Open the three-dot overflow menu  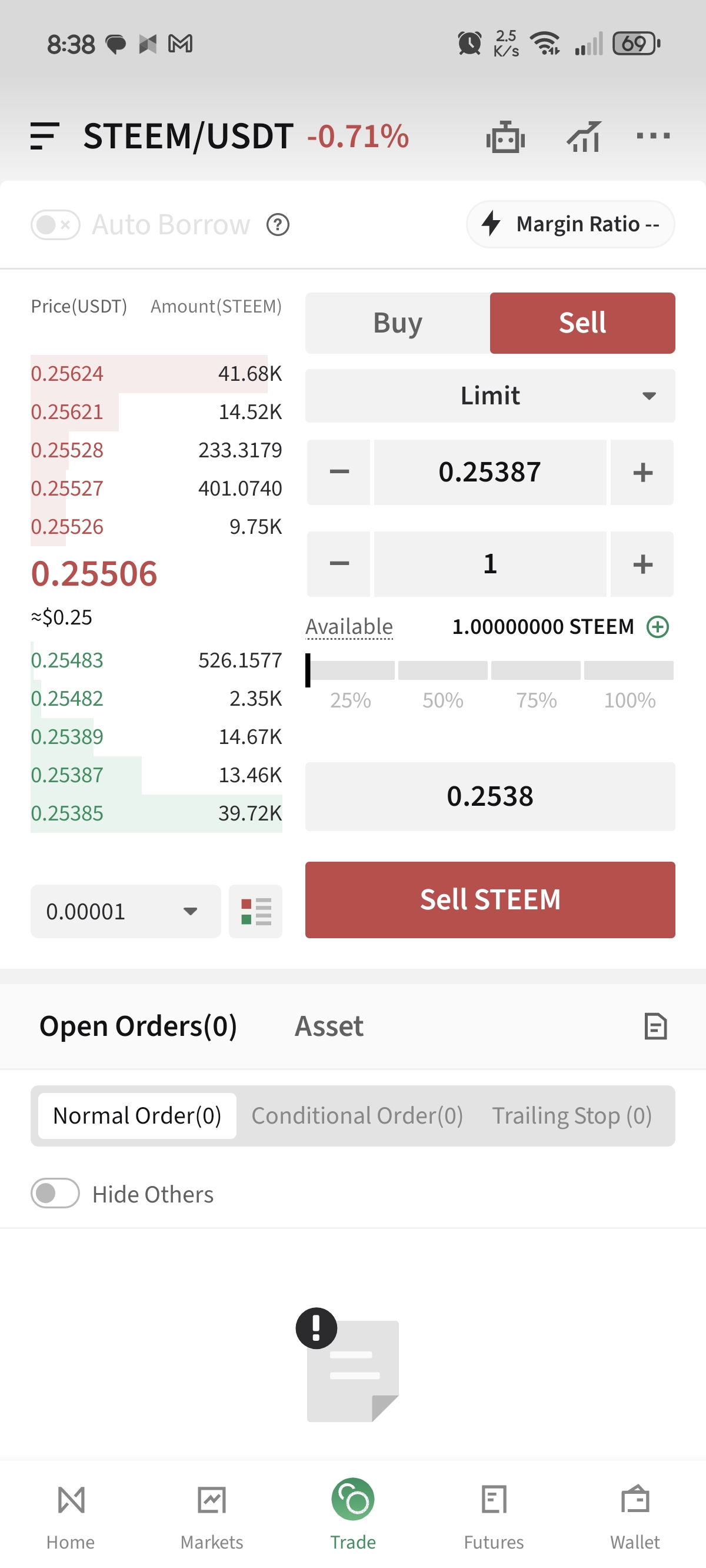(x=653, y=136)
